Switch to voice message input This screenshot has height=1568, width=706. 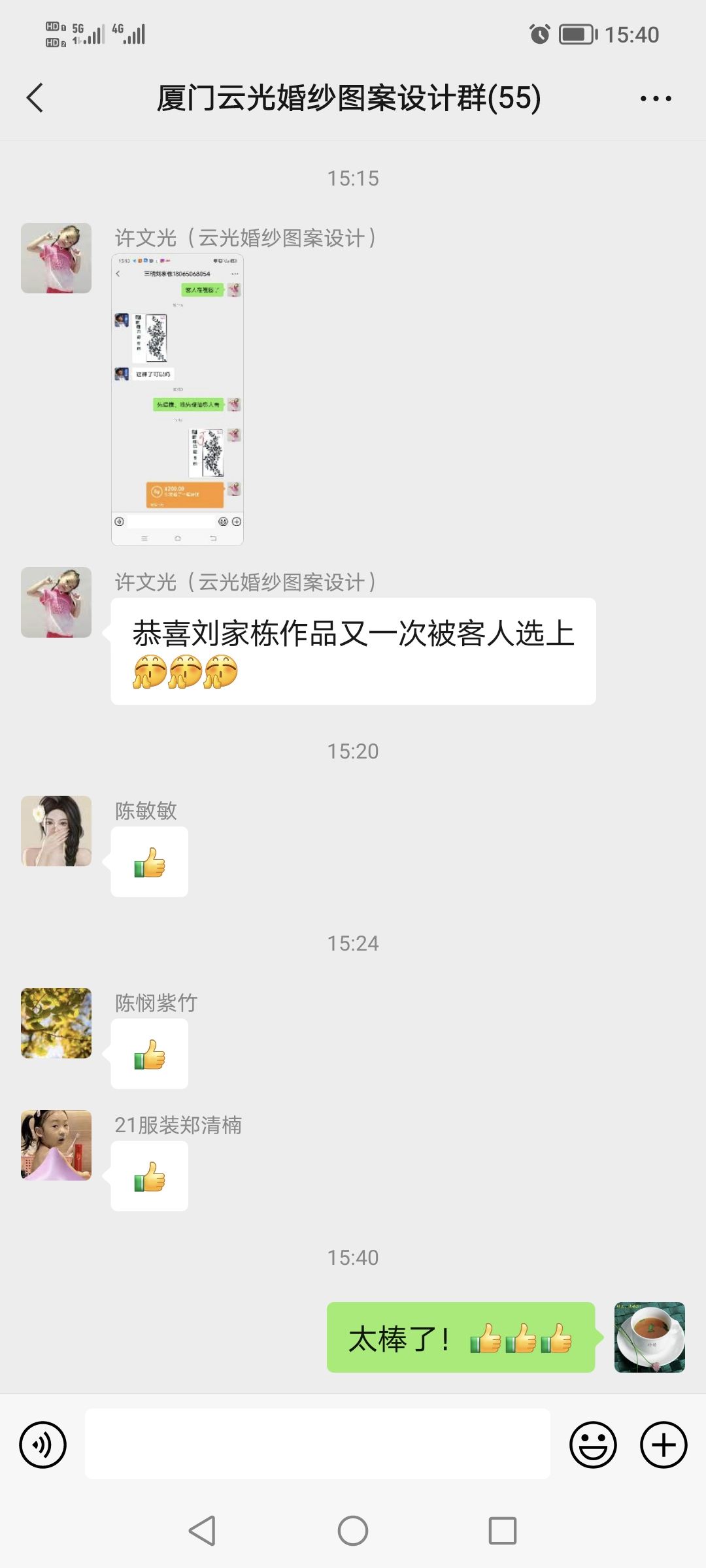click(x=43, y=1445)
